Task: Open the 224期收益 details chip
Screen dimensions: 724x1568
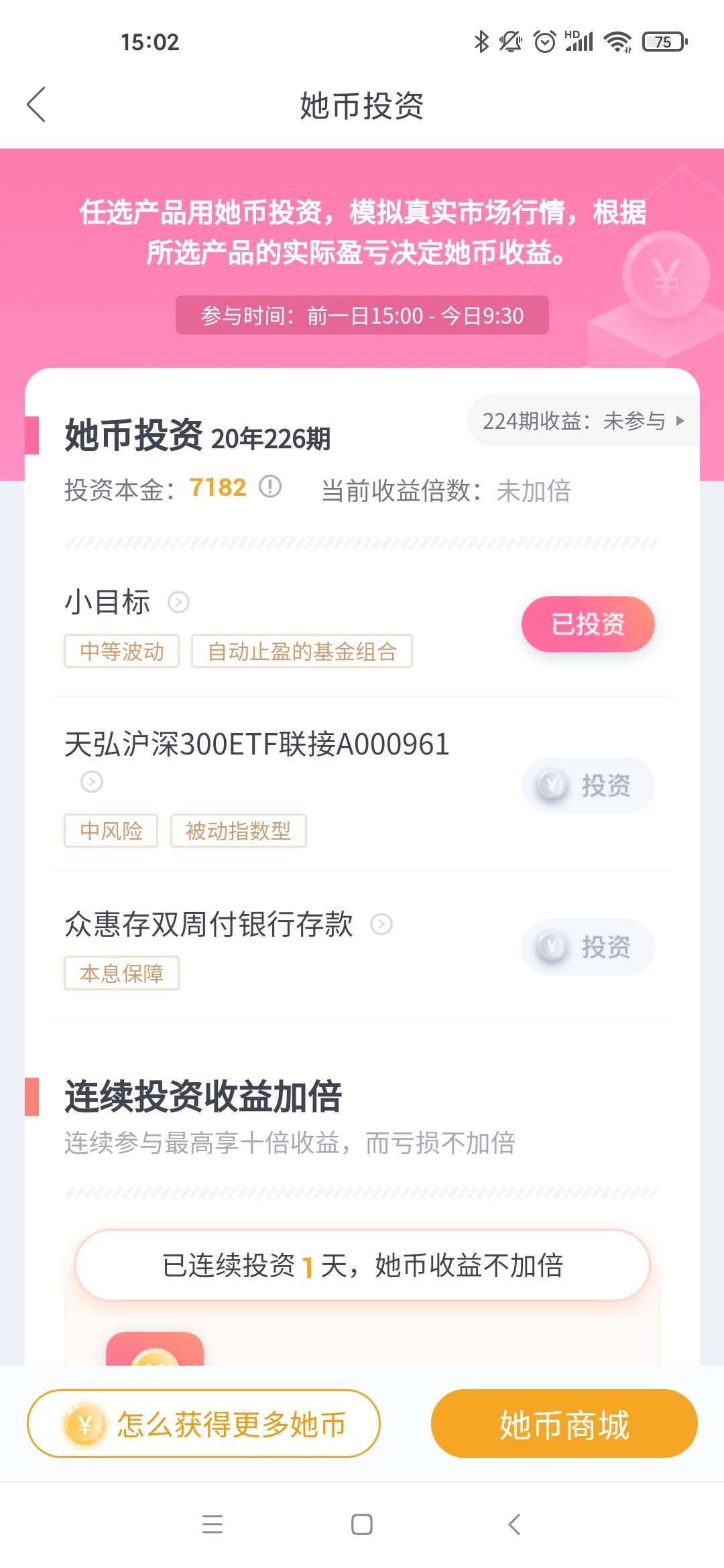Action: (x=583, y=421)
